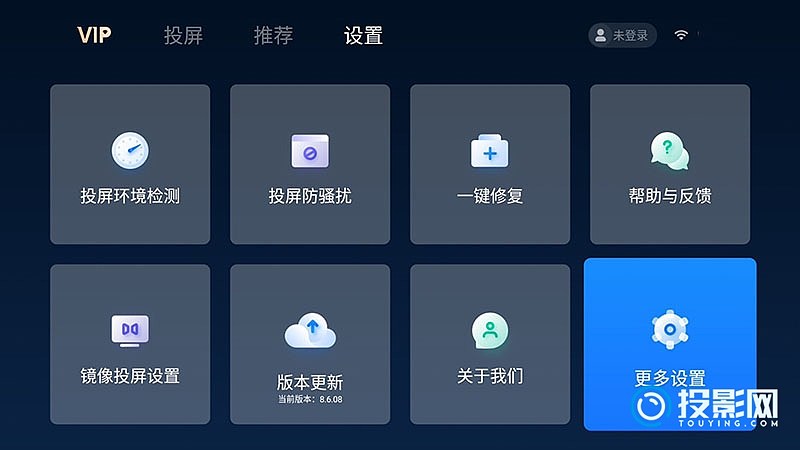Open 关于我们 page
The image size is (800, 450).
[x=490, y=344]
